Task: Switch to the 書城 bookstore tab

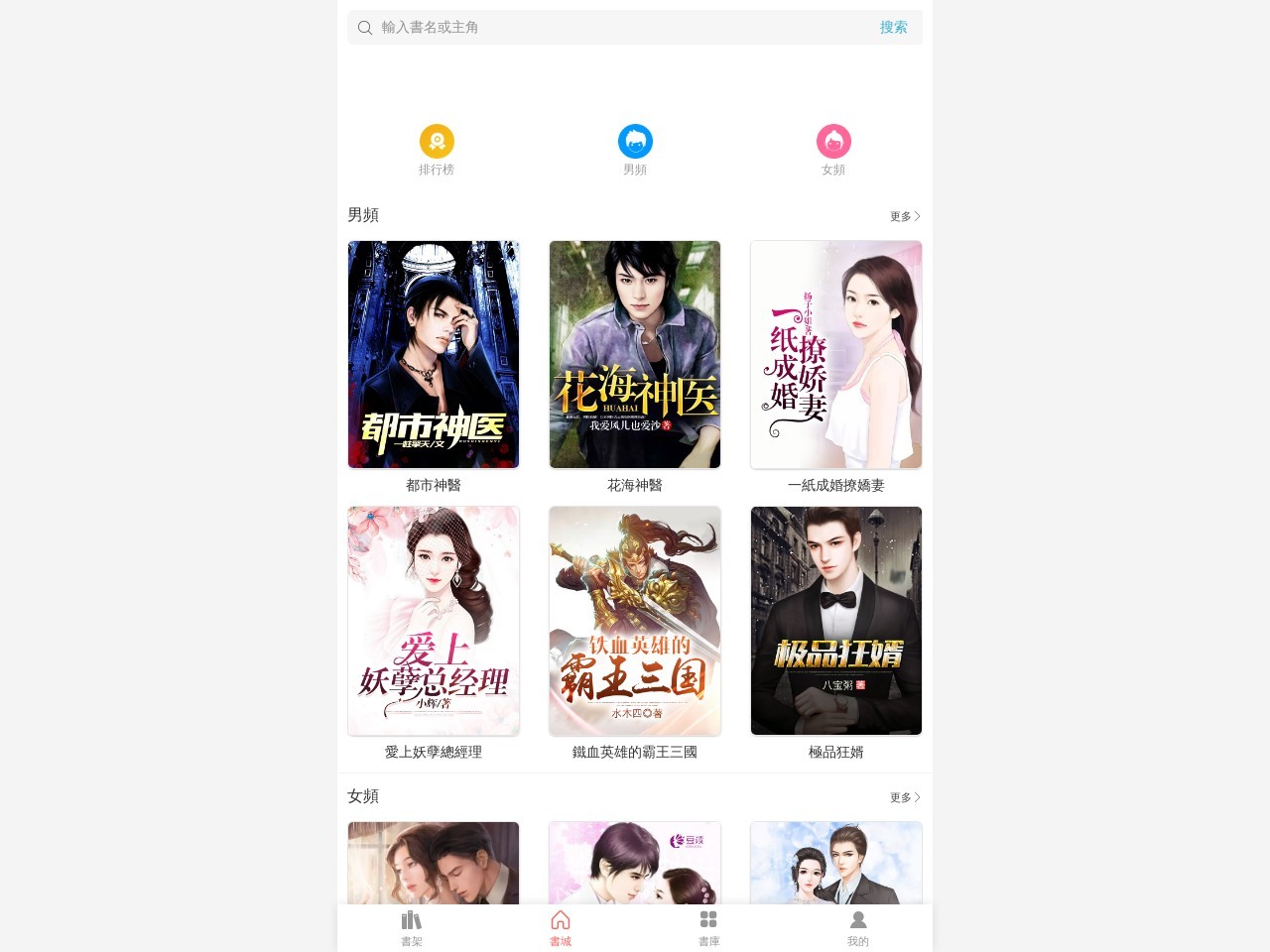Action: tap(561, 928)
